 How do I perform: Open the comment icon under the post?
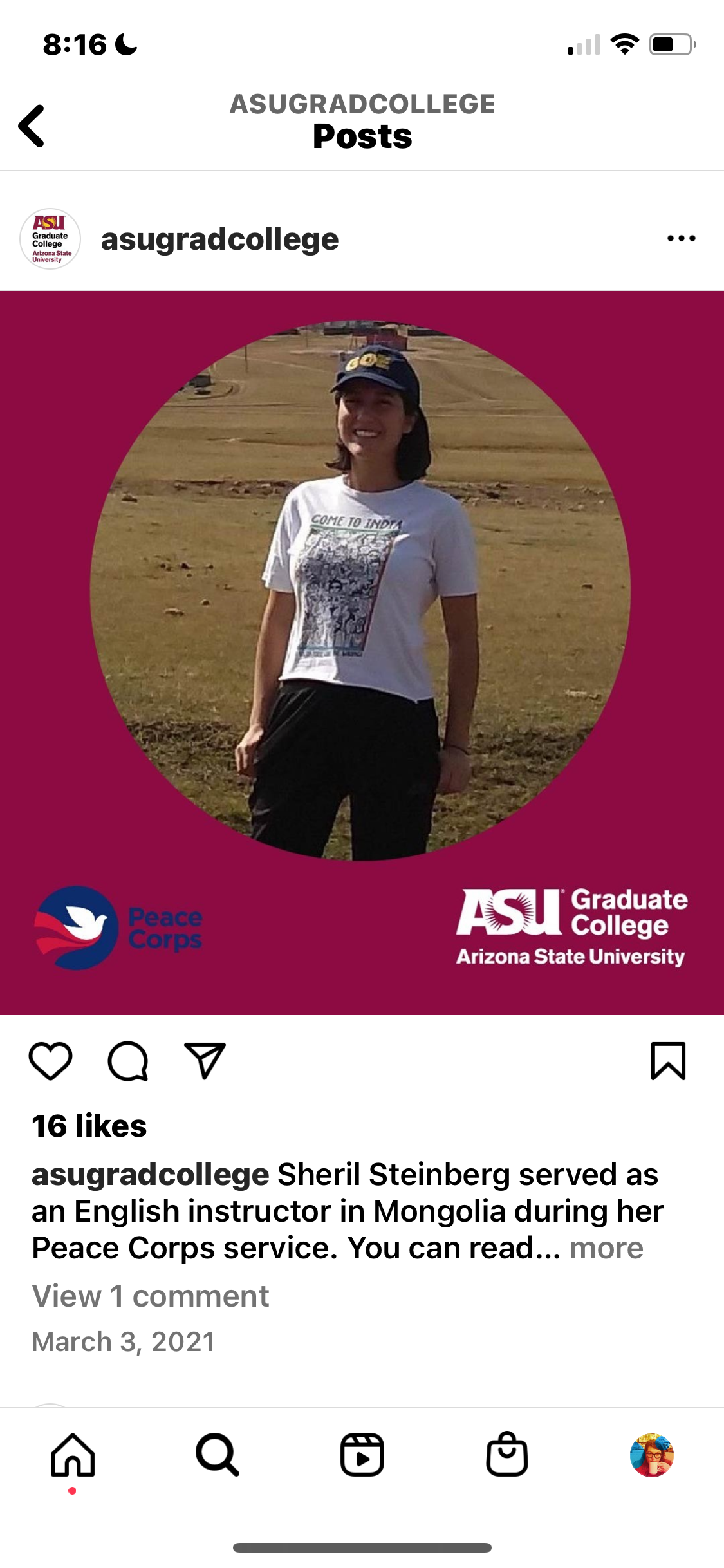(127, 1061)
